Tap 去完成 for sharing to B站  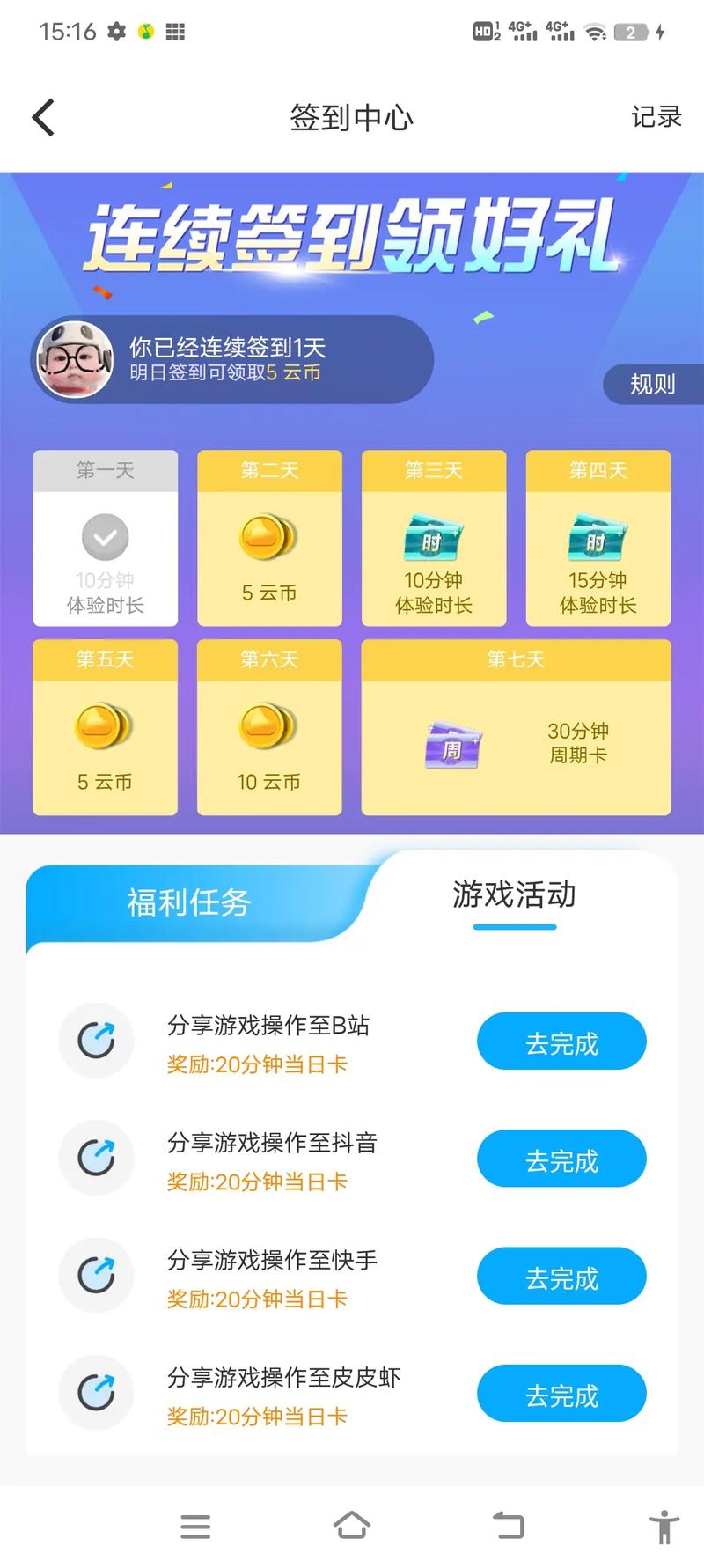tap(561, 1042)
